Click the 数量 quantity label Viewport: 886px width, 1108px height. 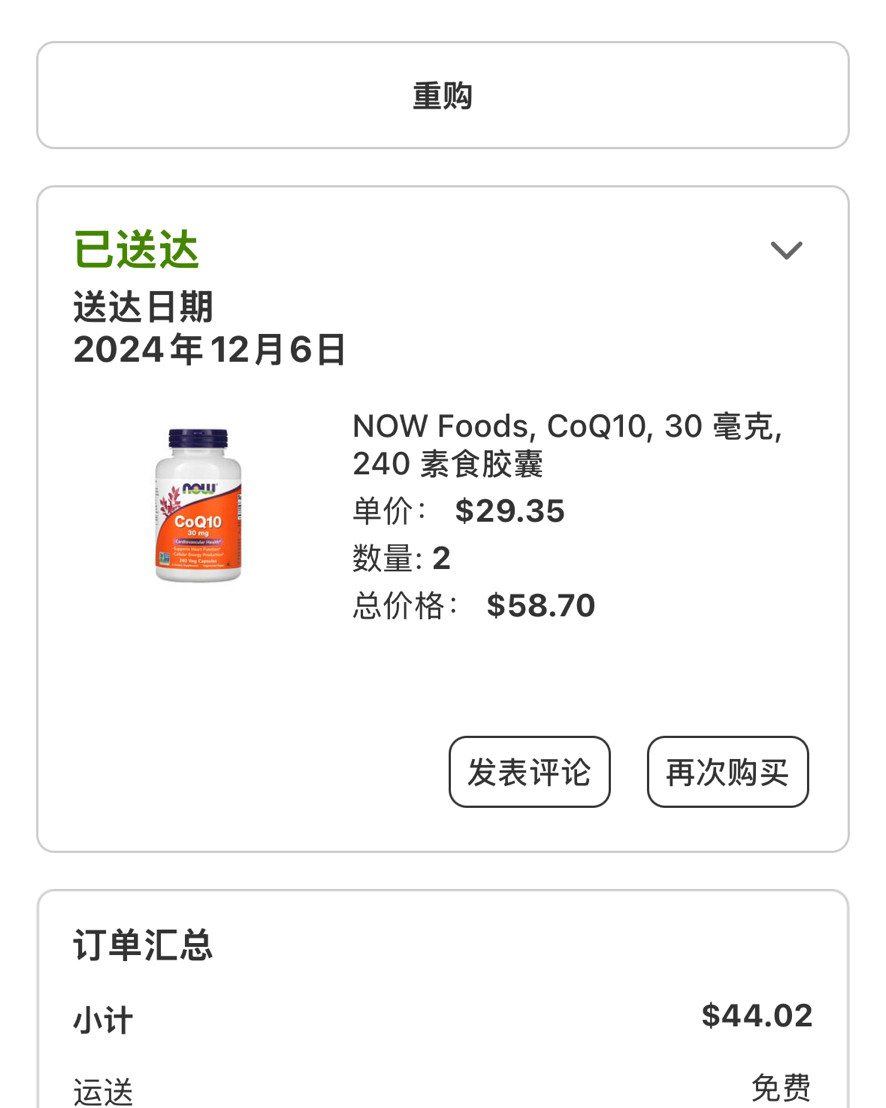[388, 557]
